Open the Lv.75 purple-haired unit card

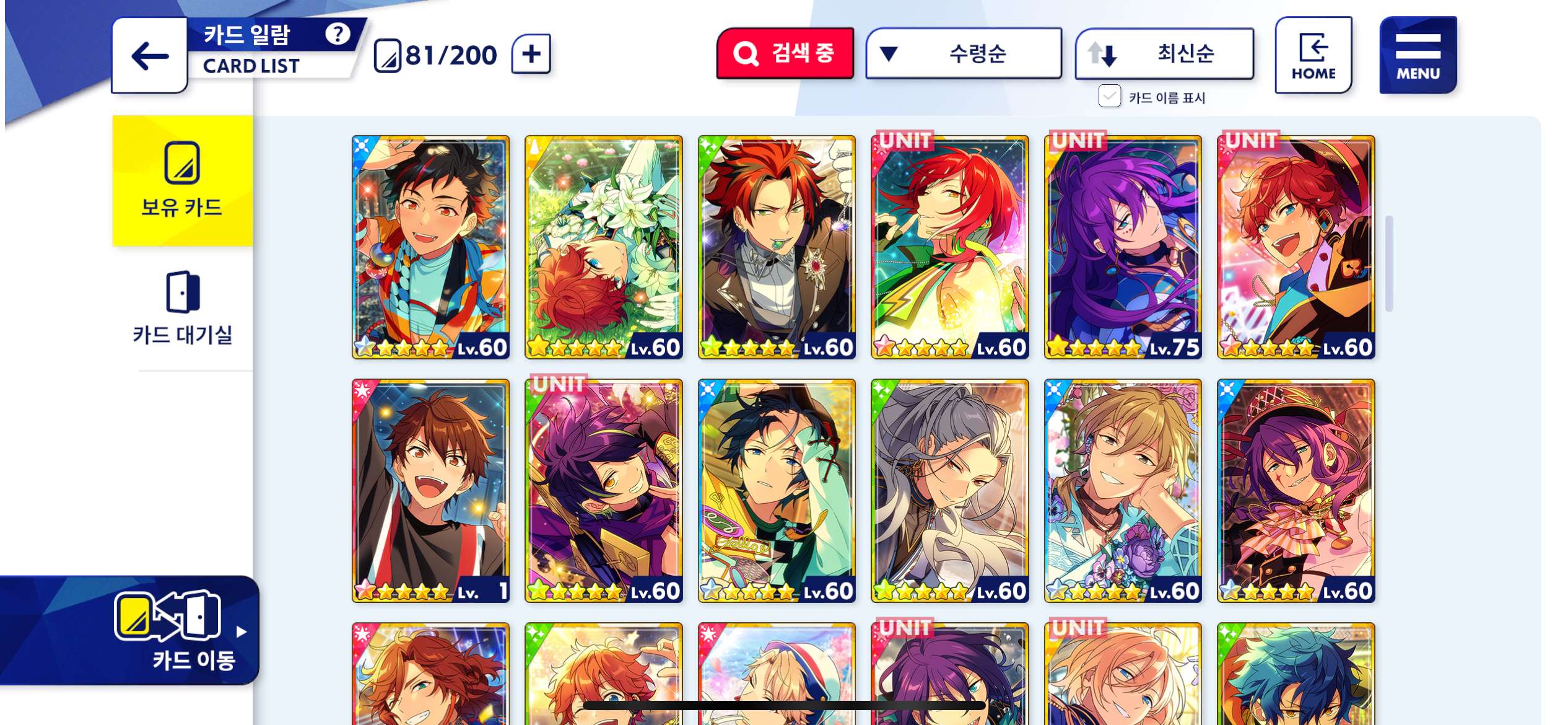coord(1122,247)
